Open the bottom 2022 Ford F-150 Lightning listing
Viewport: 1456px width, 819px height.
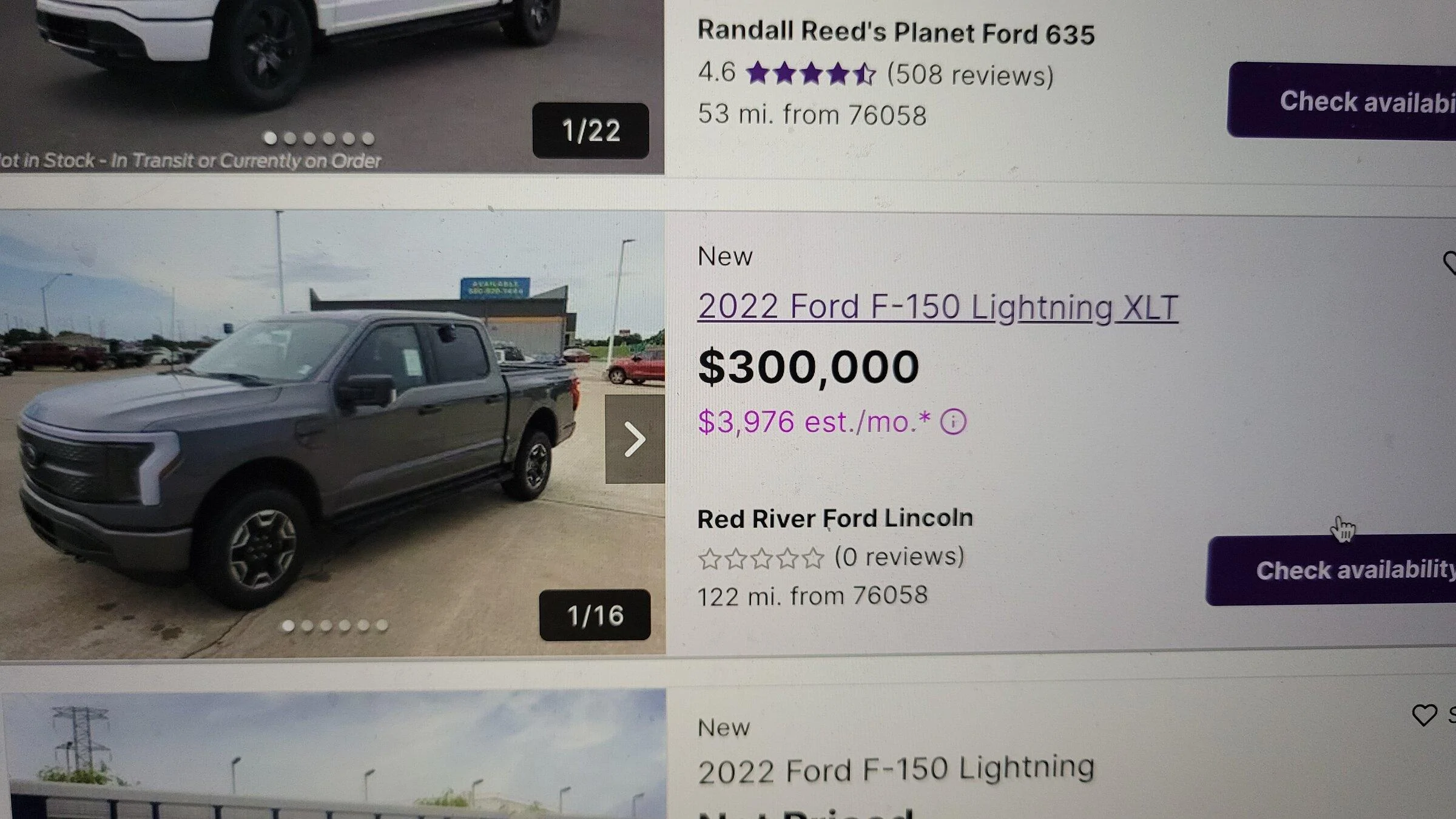click(x=895, y=770)
